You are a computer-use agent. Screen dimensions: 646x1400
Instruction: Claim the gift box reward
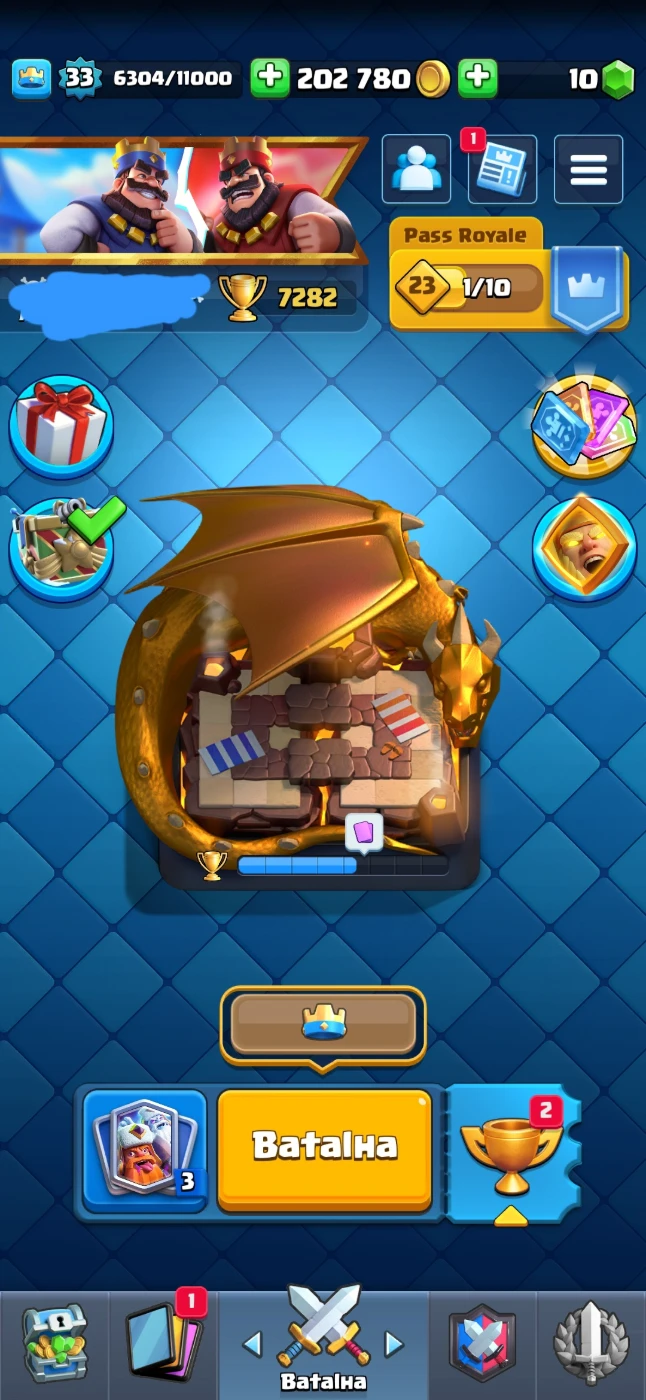(x=61, y=427)
